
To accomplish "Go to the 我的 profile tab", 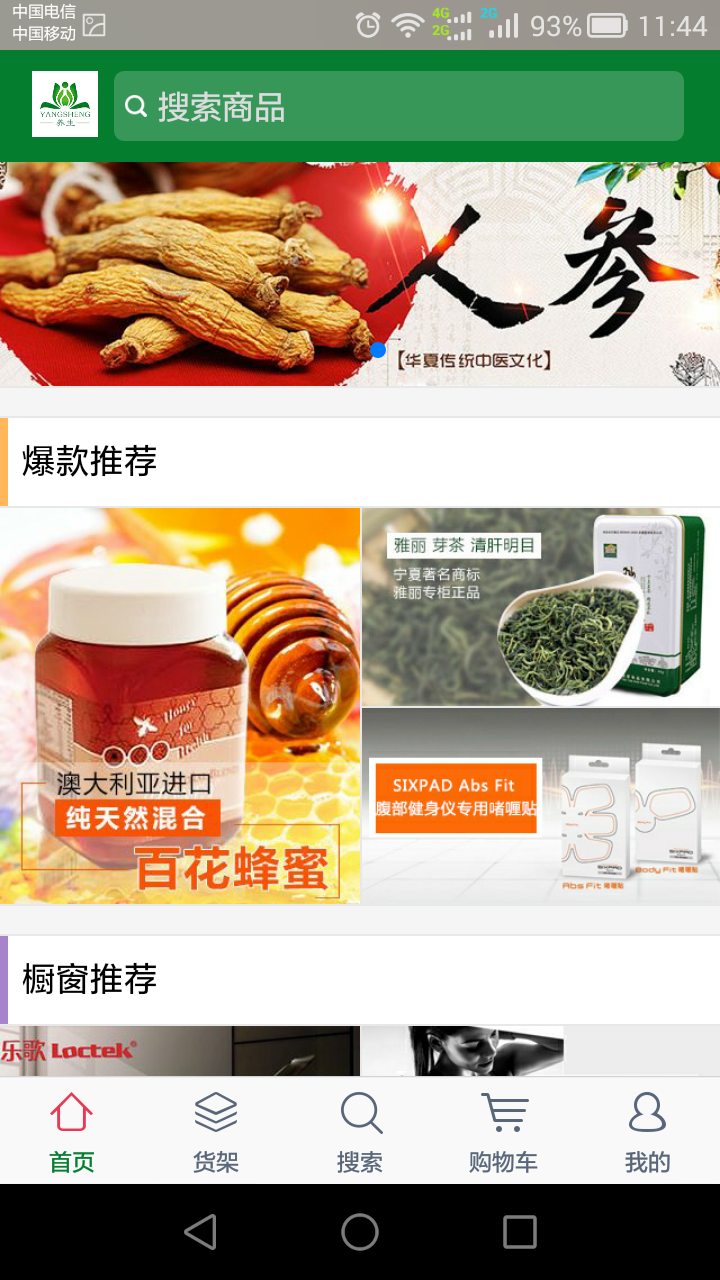I will [x=647, y=1132].
